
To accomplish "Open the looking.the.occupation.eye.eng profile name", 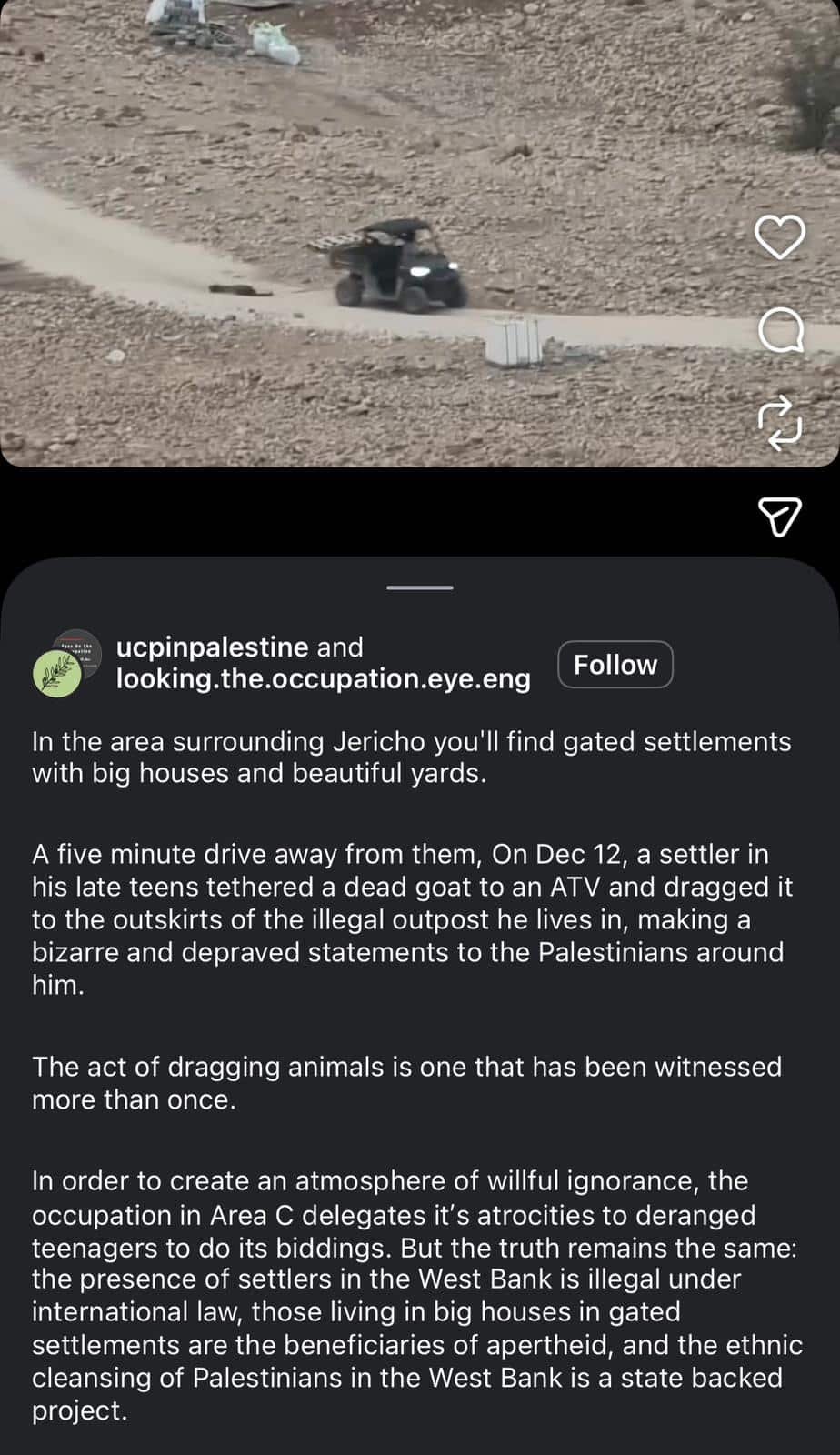I will pyautogui.click(x=323, y=678).
